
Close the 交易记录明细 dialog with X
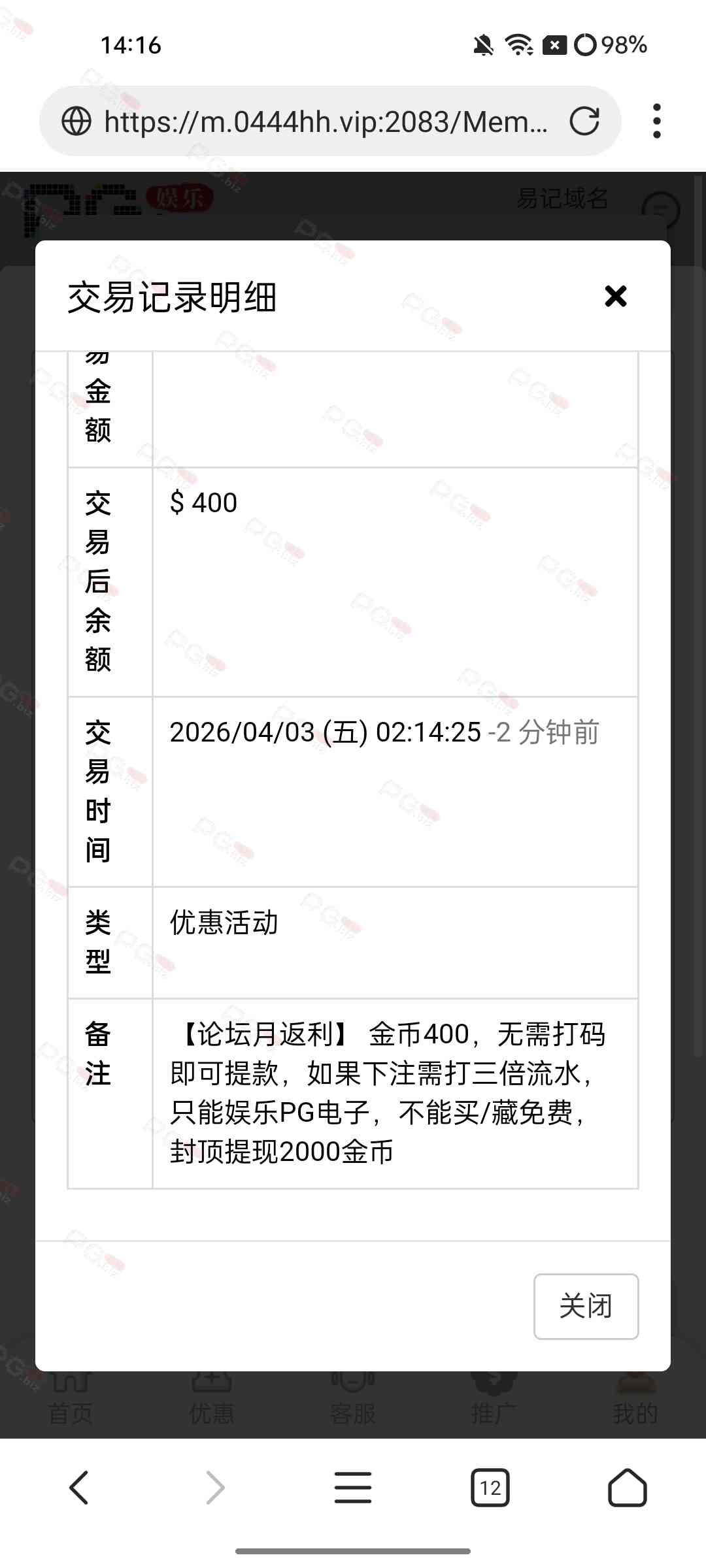615,296
